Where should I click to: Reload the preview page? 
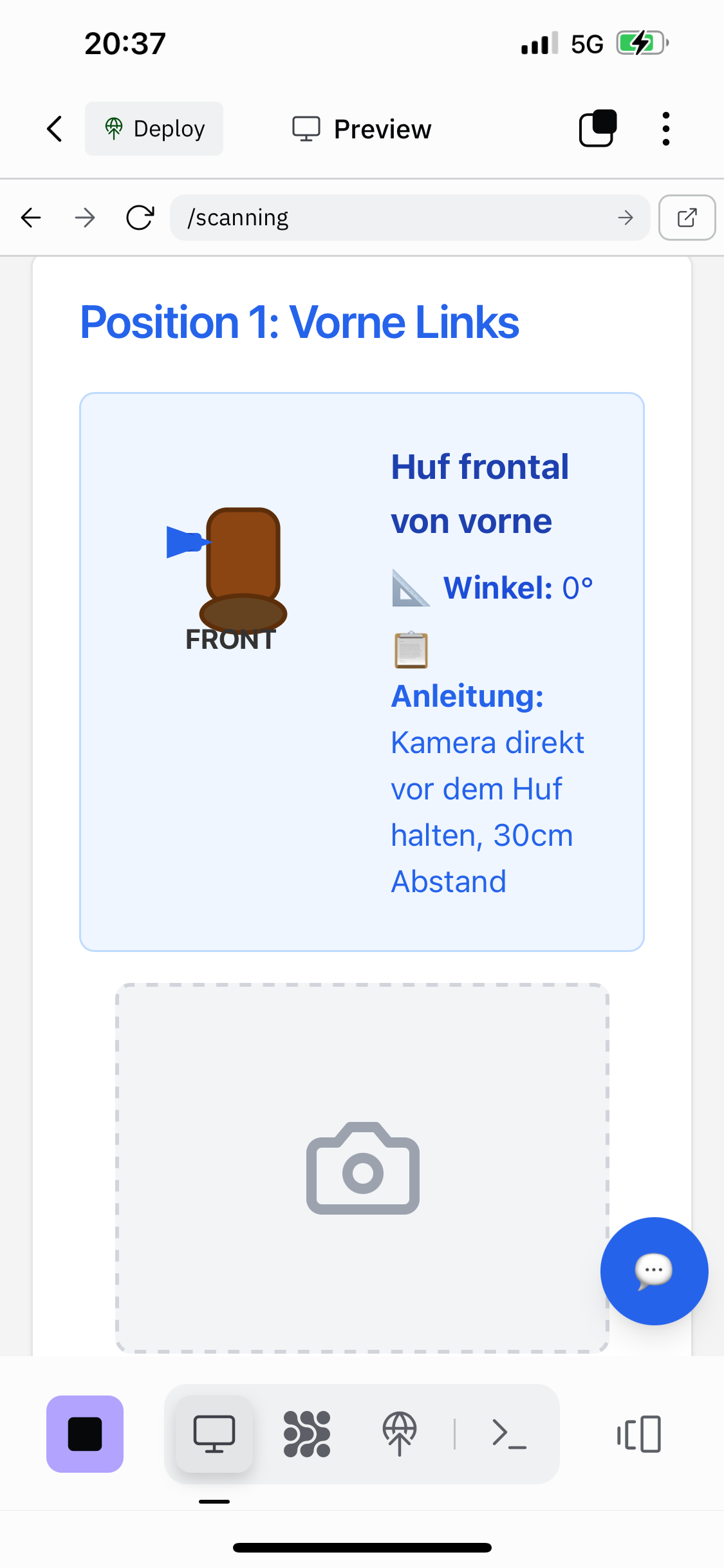[140, 218]
